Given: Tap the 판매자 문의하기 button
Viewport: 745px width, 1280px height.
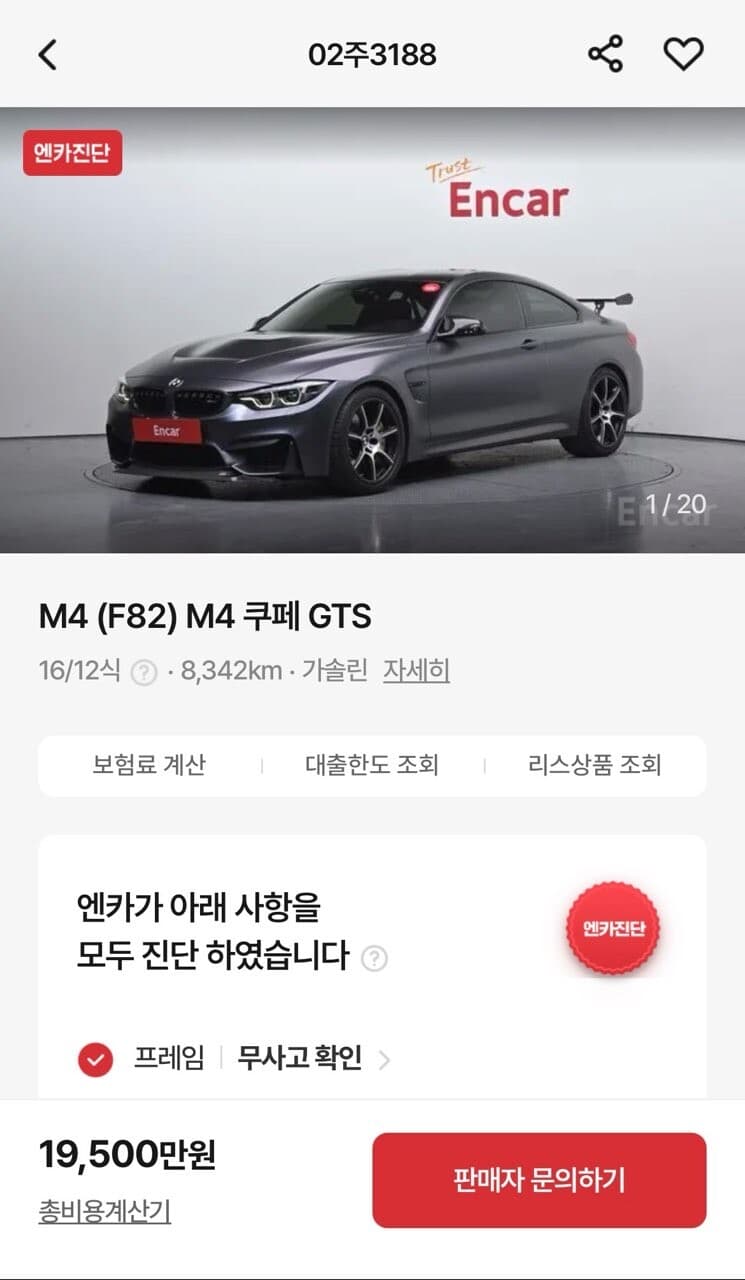Looking at the screenshot, I should (538, 1178).
